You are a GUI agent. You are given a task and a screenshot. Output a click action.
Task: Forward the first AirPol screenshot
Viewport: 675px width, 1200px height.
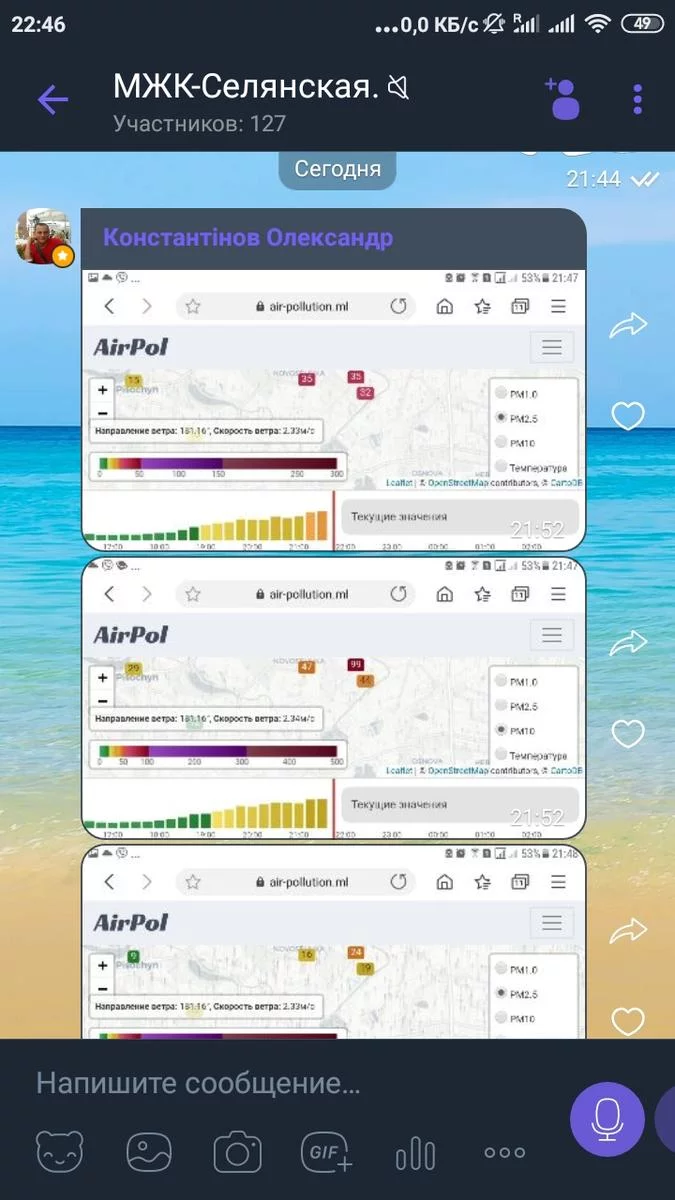pyautogui.click(x=628, y=324)
